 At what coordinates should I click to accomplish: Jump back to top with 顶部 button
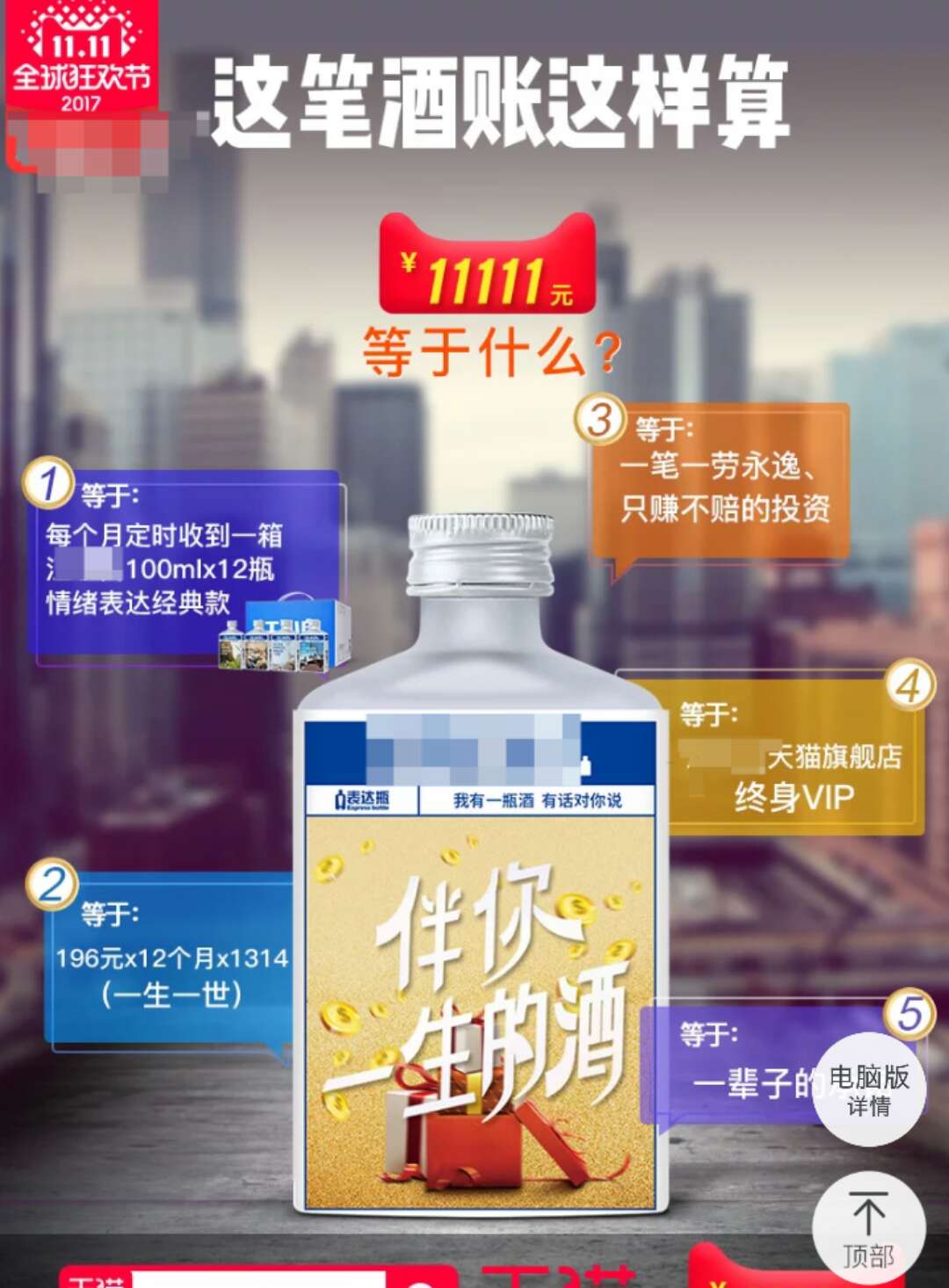868,1228
